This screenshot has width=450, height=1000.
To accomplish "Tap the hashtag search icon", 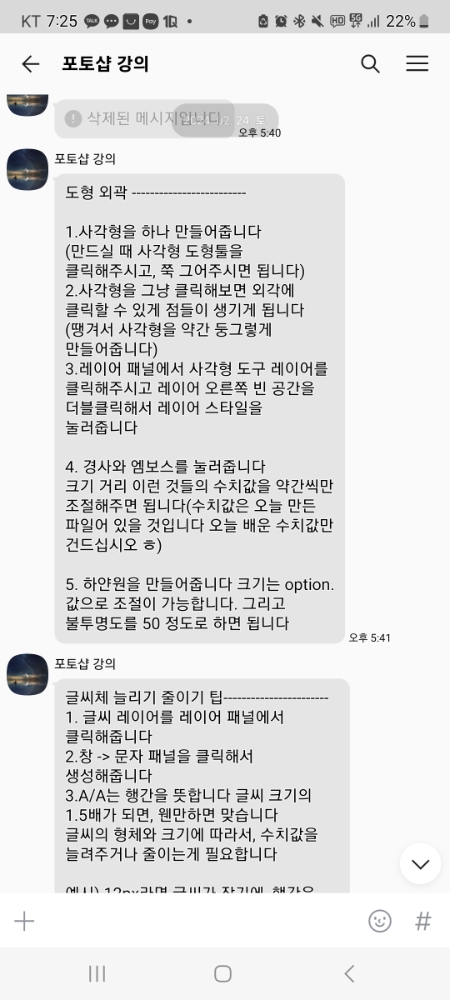I will 423,921.
